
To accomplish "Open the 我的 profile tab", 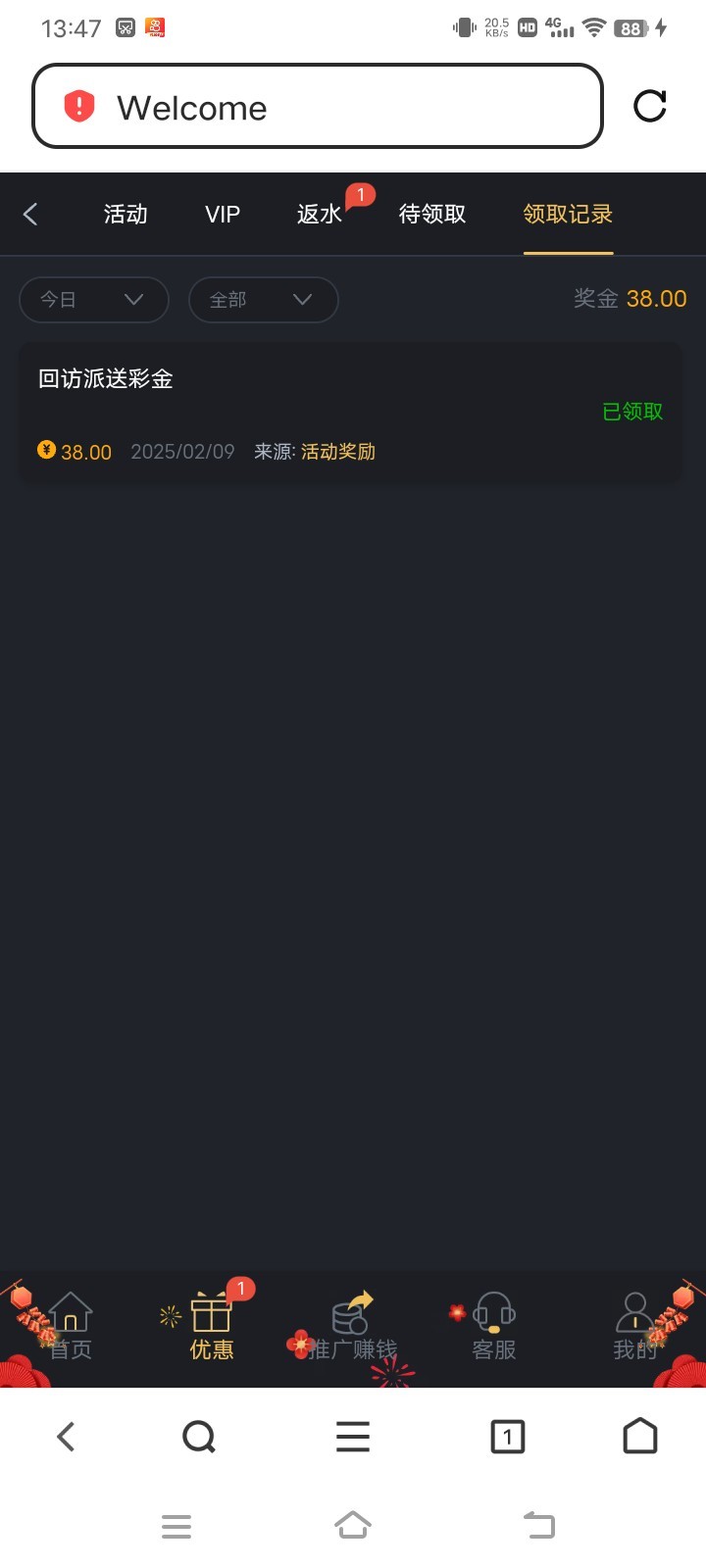I will pos(634,1327).
